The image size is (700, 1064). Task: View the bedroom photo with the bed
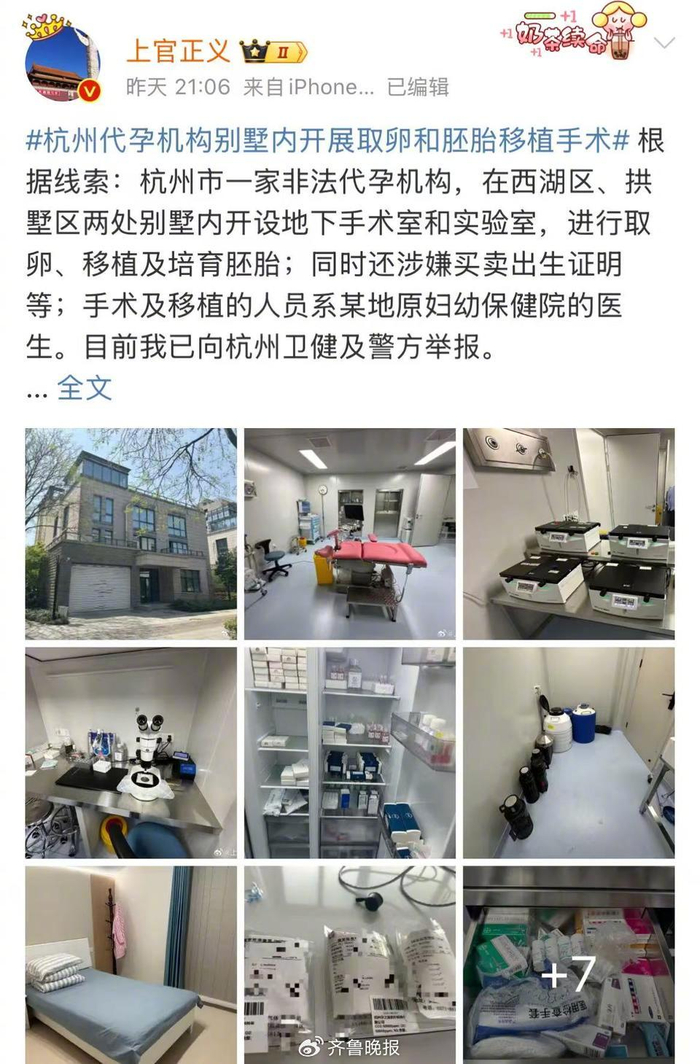[x=131, y=964]
